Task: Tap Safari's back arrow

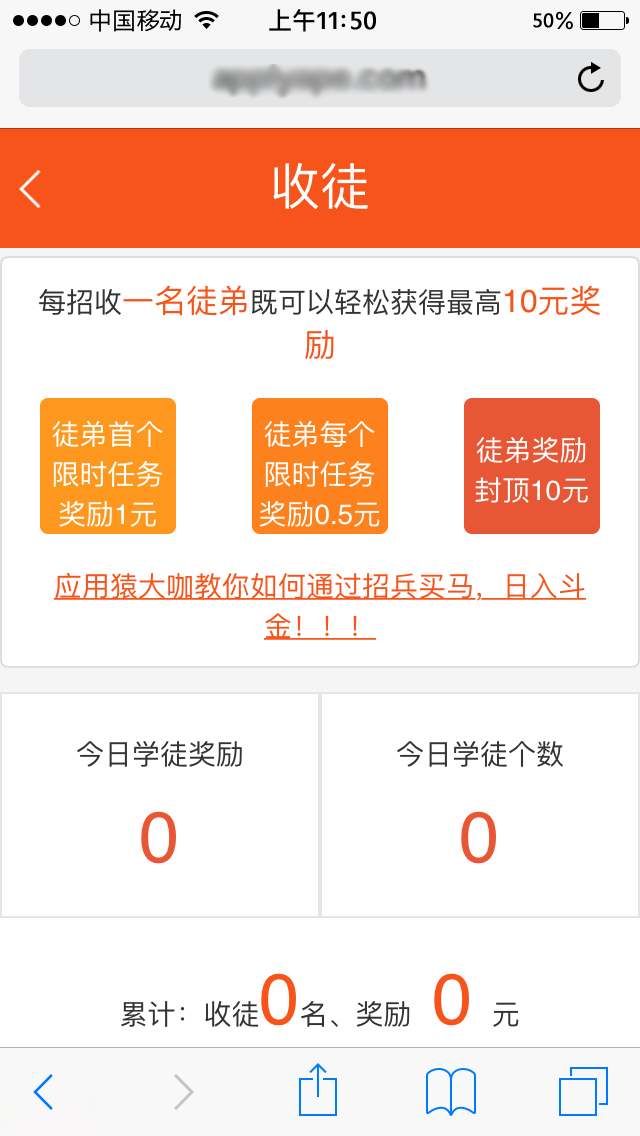Action: (43, 1091)
